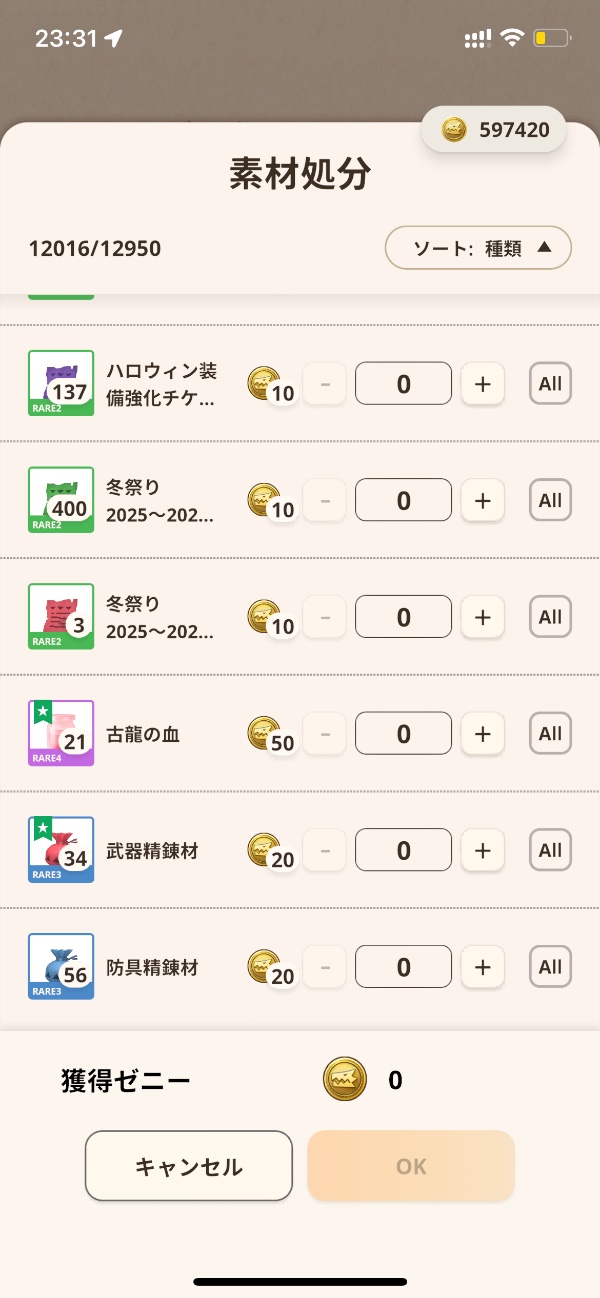Edit the quantity field for 防具精錬材
Viewport: 600px width, 1298px height.
(x=403, y=967)
